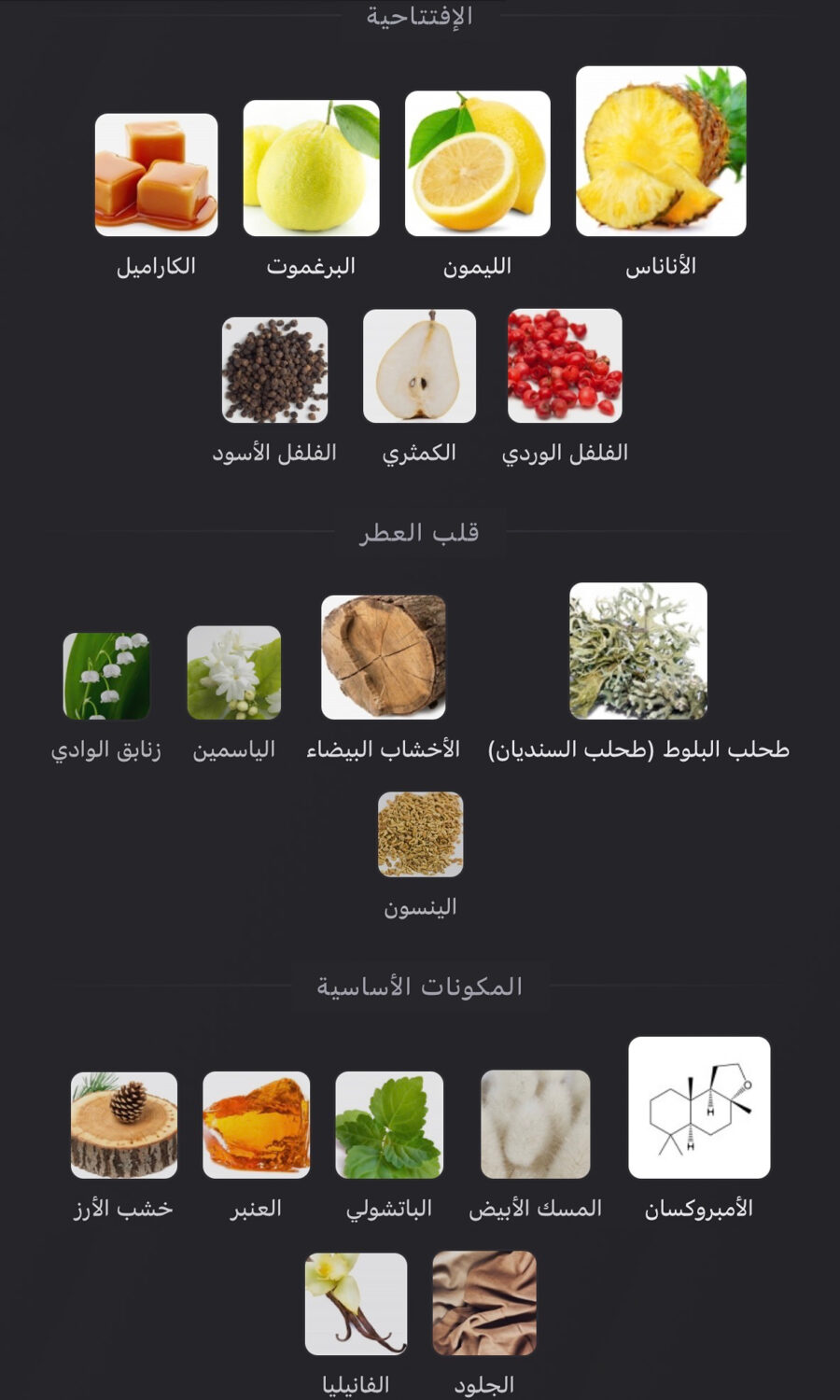Select the الياسمين (jasmine) note

(x=233, y=672)
